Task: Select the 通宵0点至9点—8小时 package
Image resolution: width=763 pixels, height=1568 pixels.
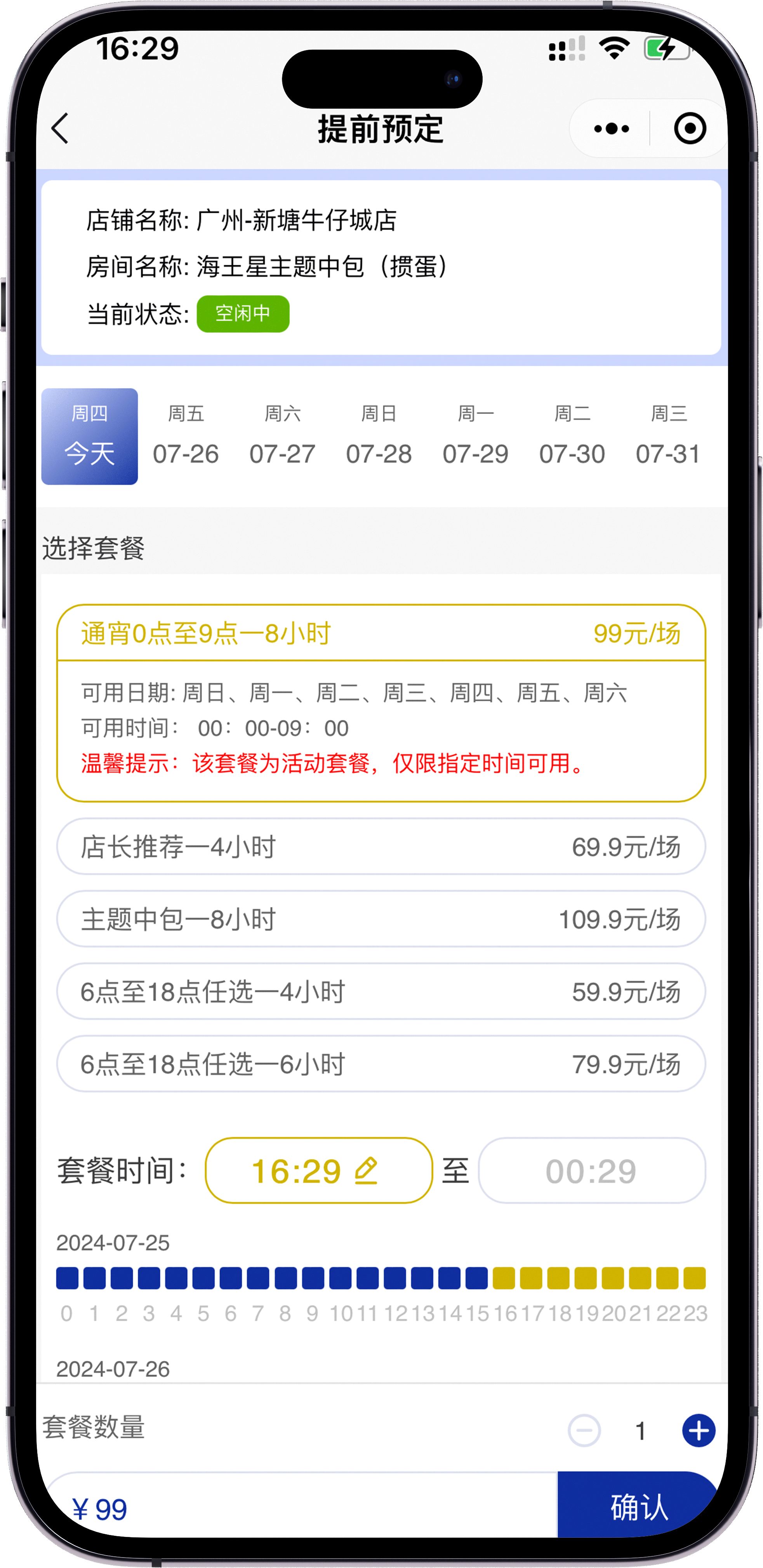Action: [x=381, y=634]
